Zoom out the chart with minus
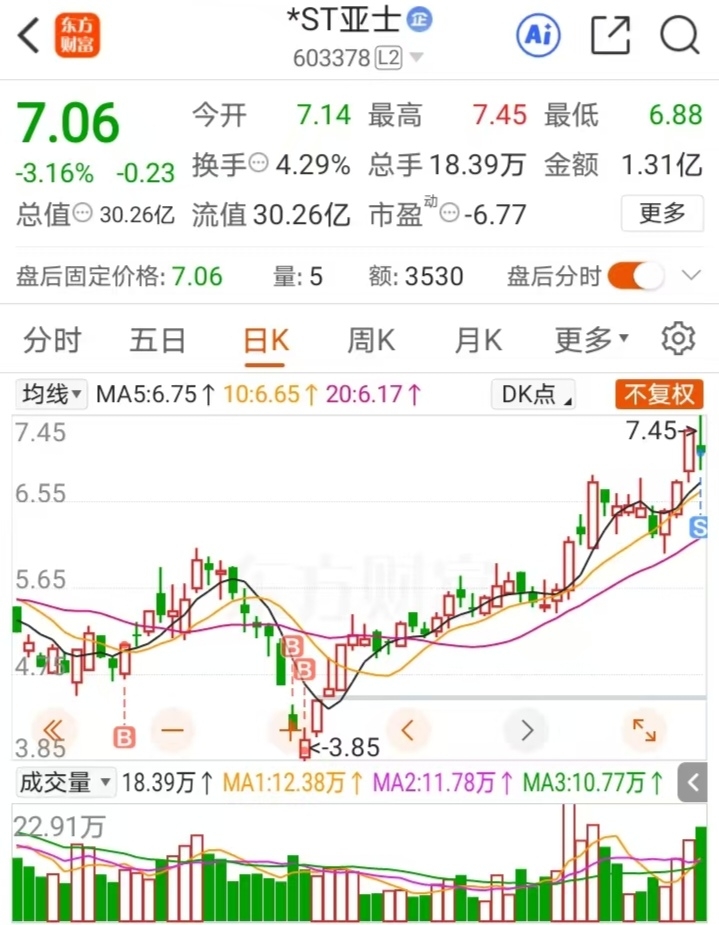The image size is (719, 925). point(172,730)
